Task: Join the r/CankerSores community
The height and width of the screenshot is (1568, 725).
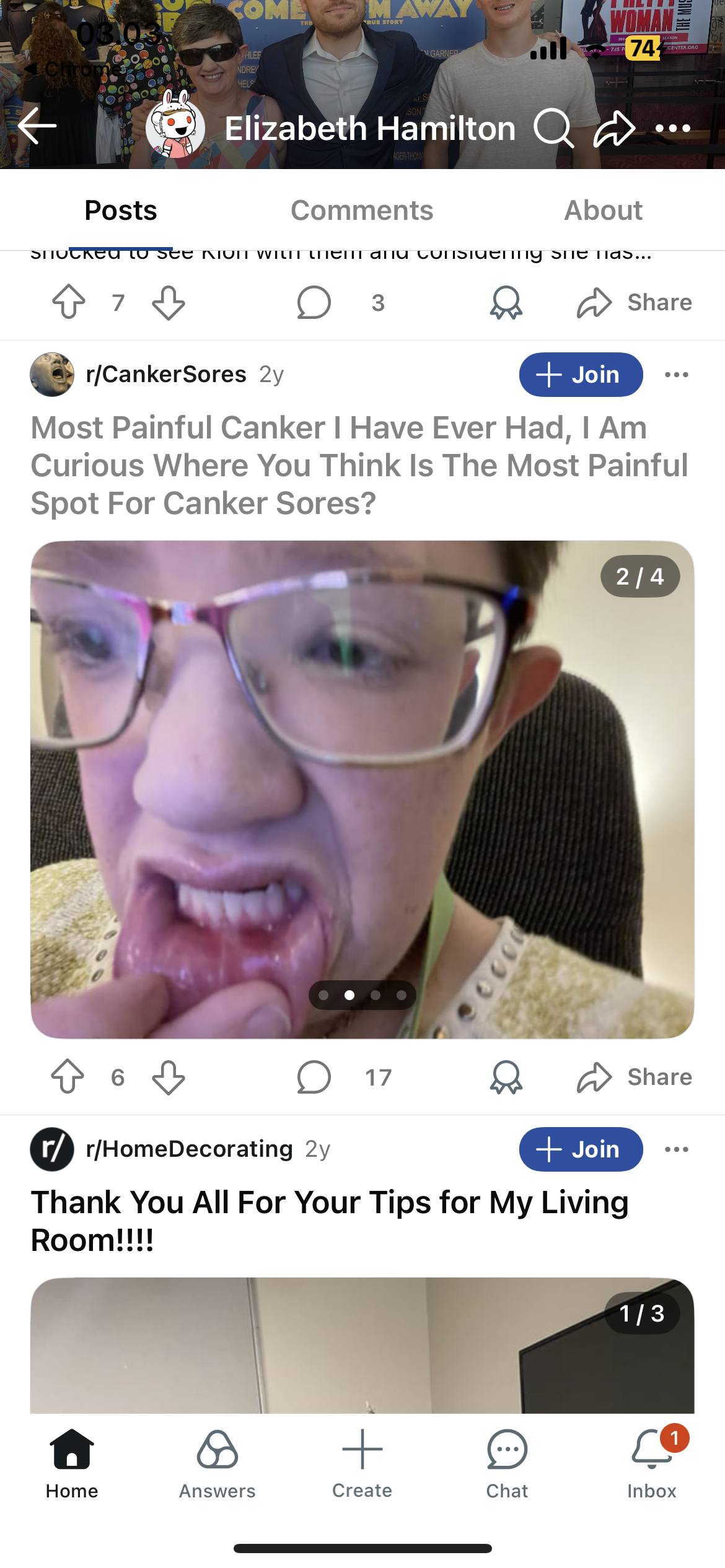Action: (x=581, y=375)
